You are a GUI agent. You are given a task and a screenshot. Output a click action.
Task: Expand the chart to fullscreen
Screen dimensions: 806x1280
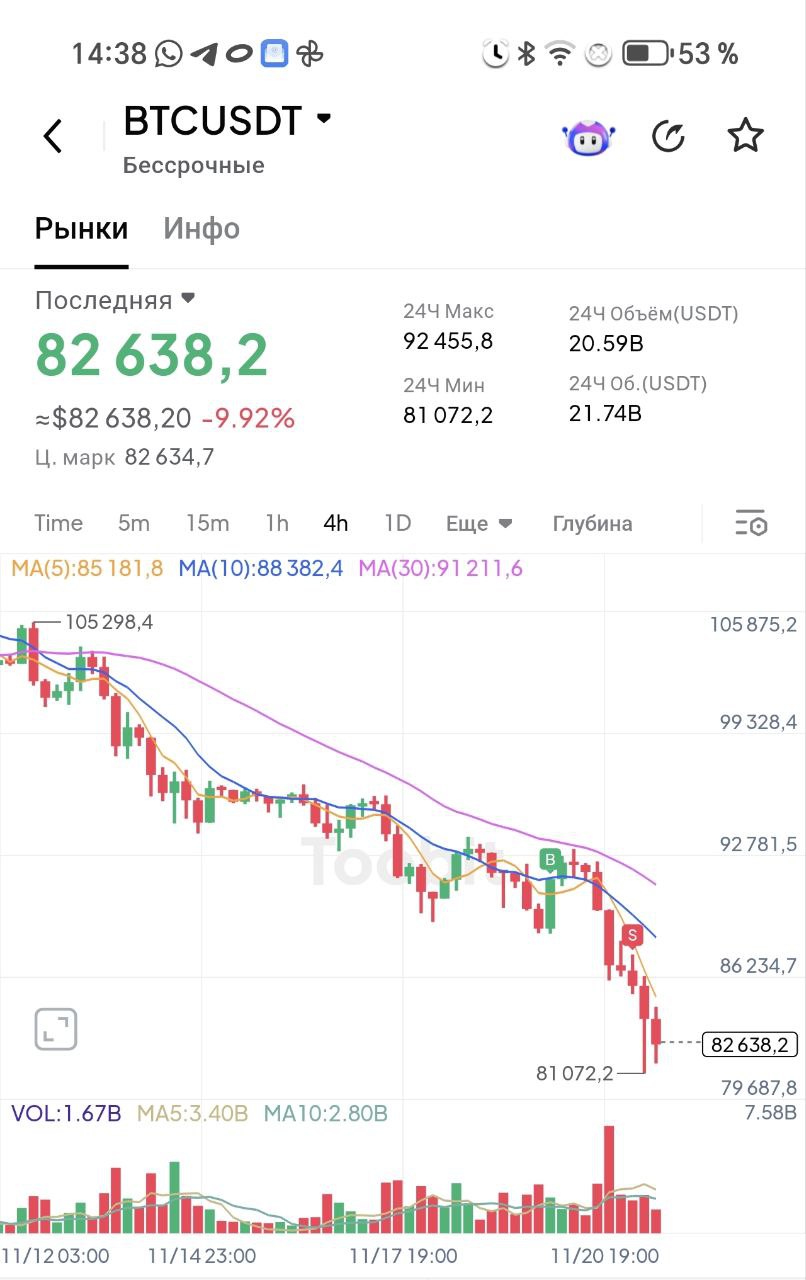point(56,1029)
